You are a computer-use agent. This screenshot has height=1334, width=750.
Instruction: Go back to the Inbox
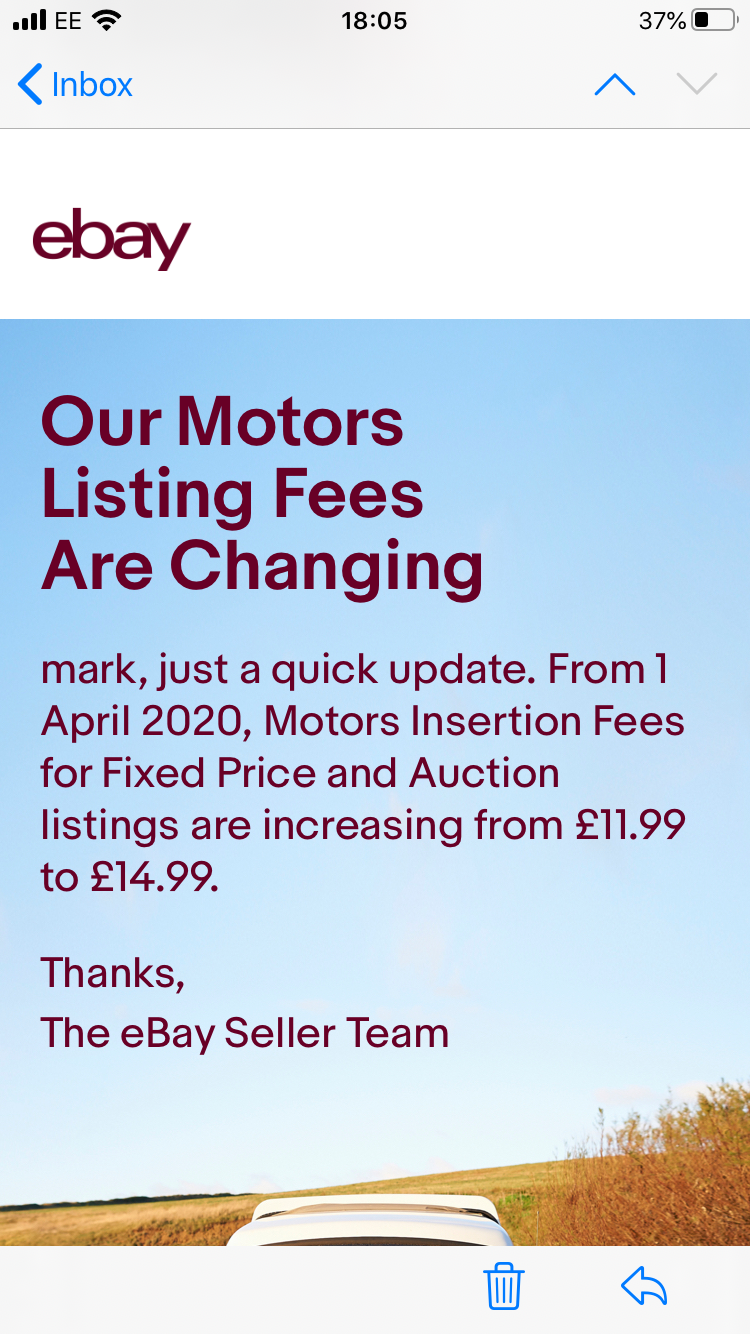[75, 85]
